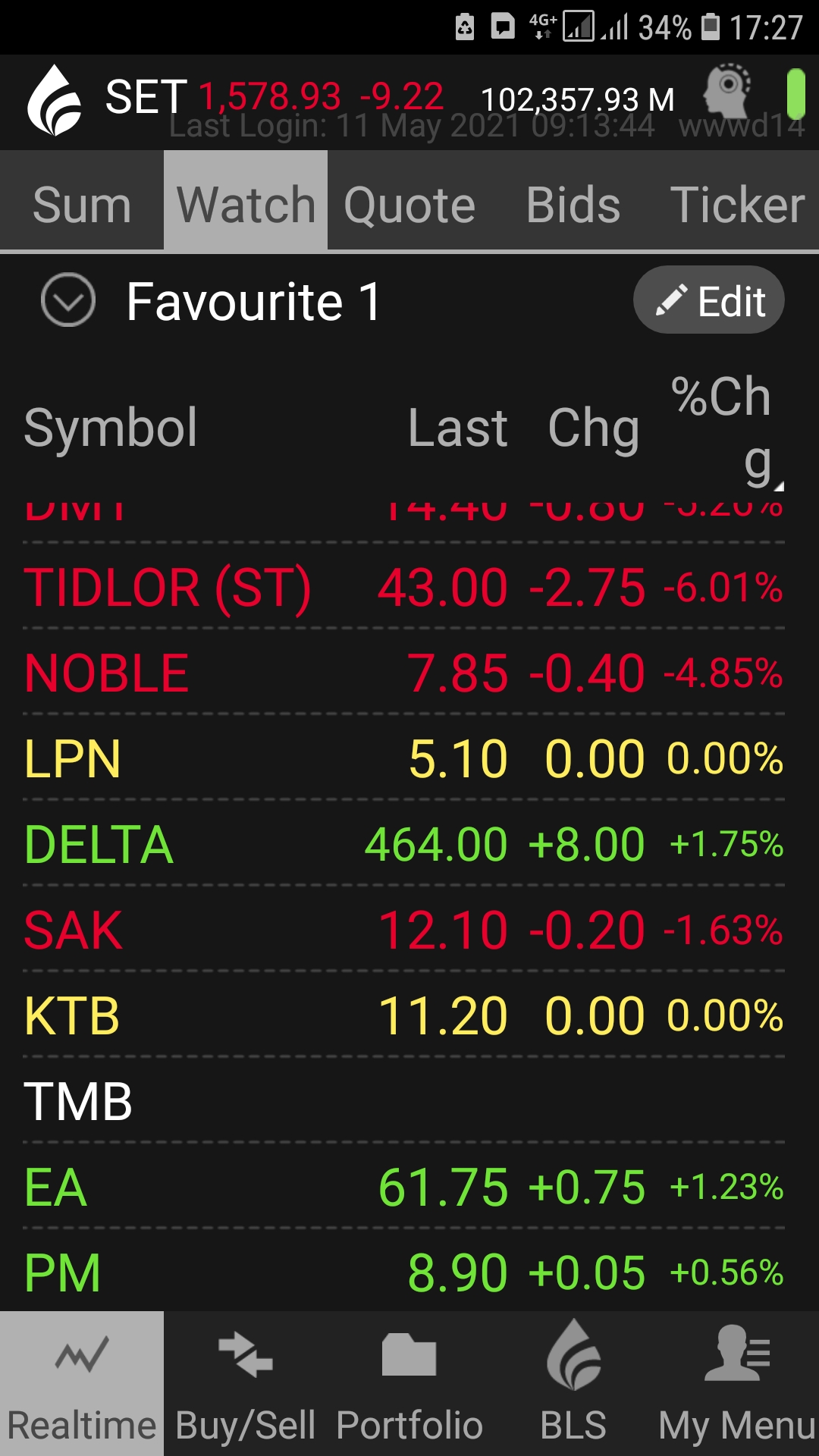Tap the Edit button for favourites

[x=708, y=300]
